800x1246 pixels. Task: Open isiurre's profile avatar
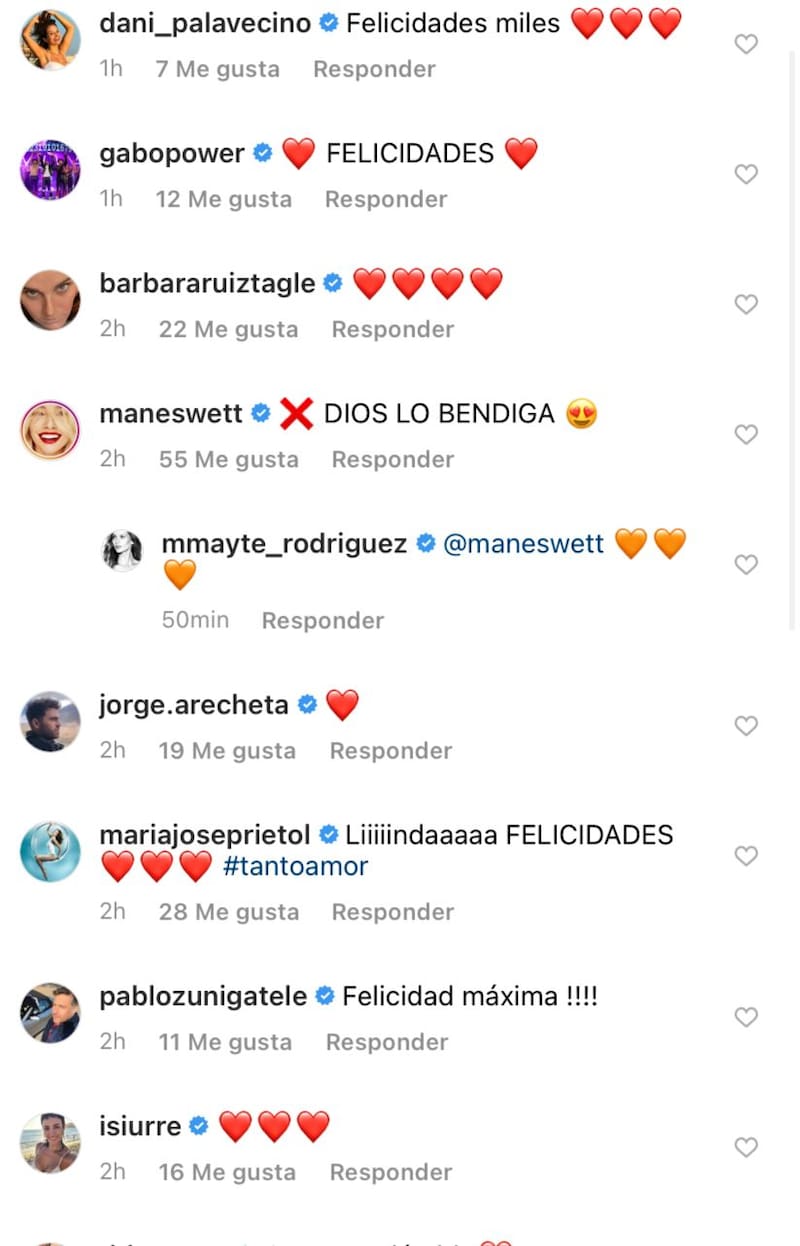pos(50,1142)
